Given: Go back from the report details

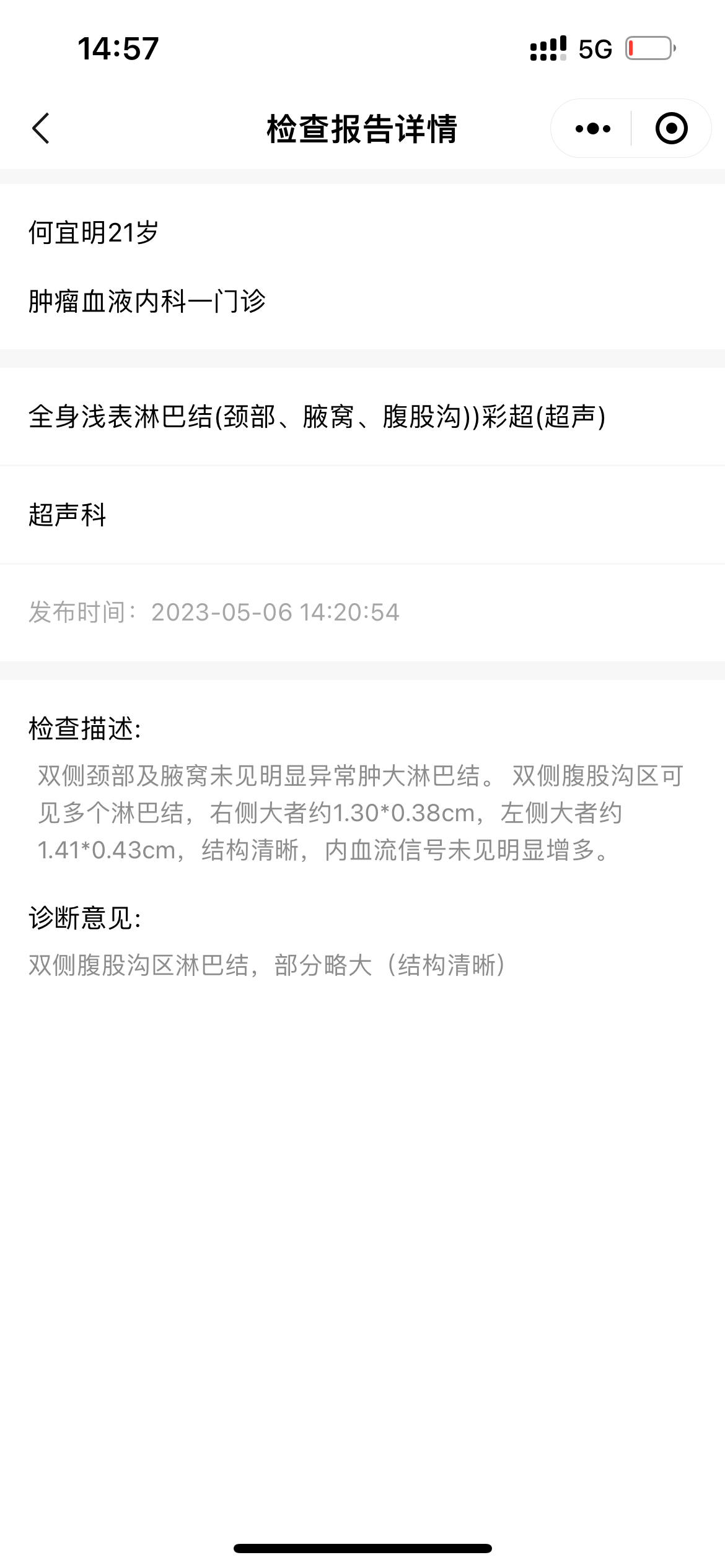Looking at the screenshot, I should point(41,129).
